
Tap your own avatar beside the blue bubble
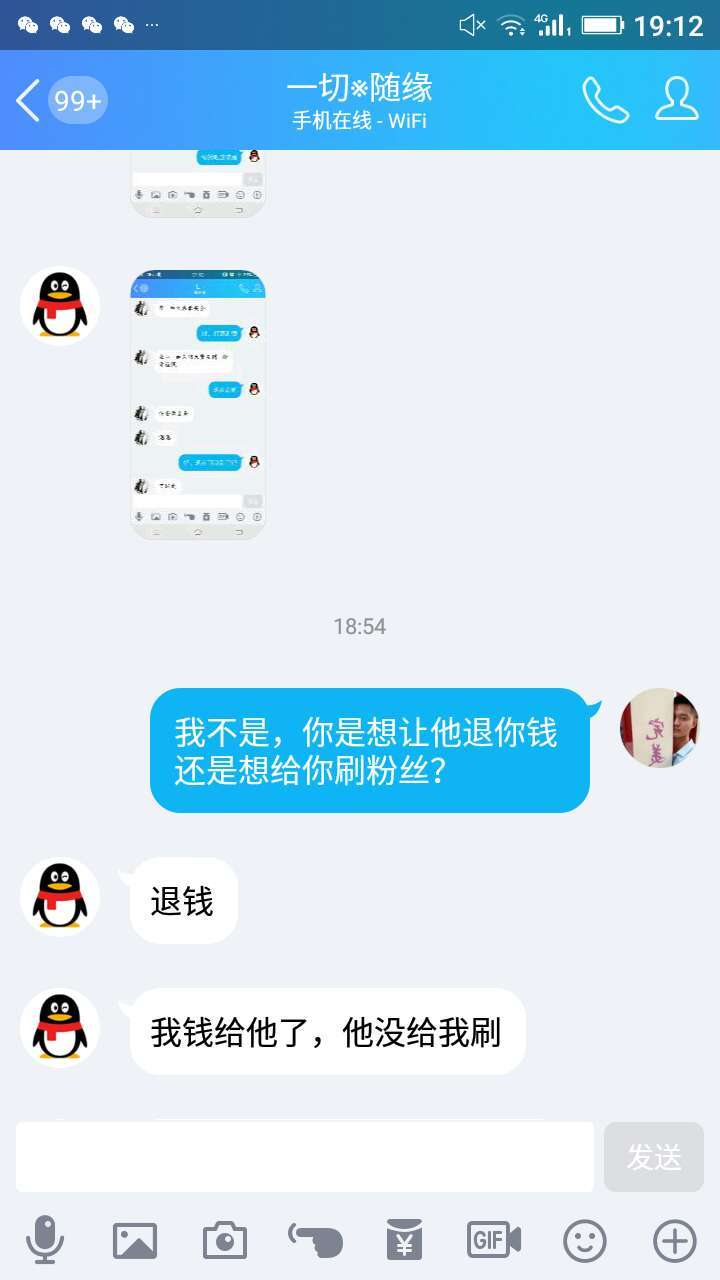pos(660,727)
